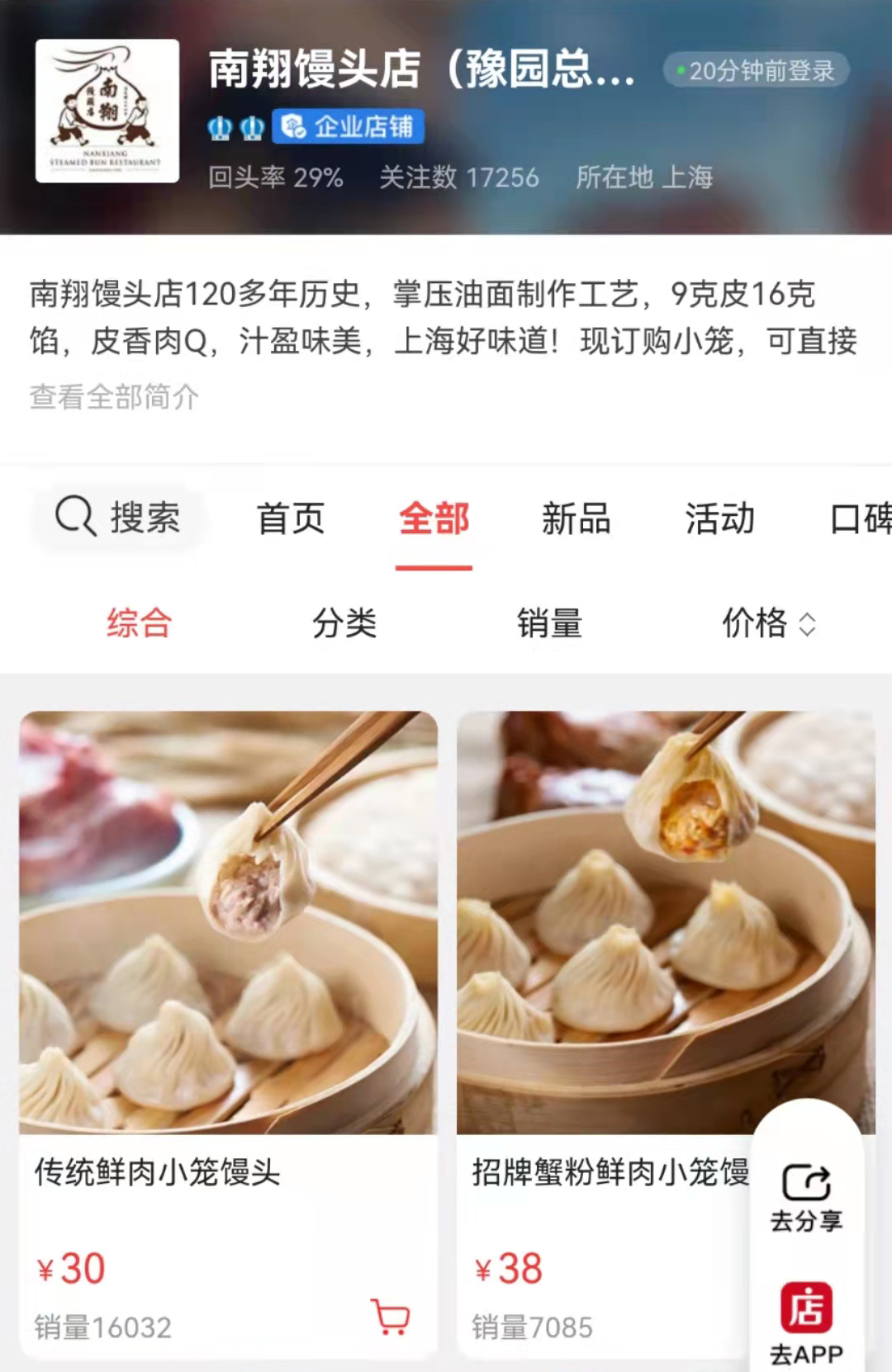This screenshot has height=1372, width=892.
Task: Click the 企业店铺 shield badge icon
Action: point(293,127)
